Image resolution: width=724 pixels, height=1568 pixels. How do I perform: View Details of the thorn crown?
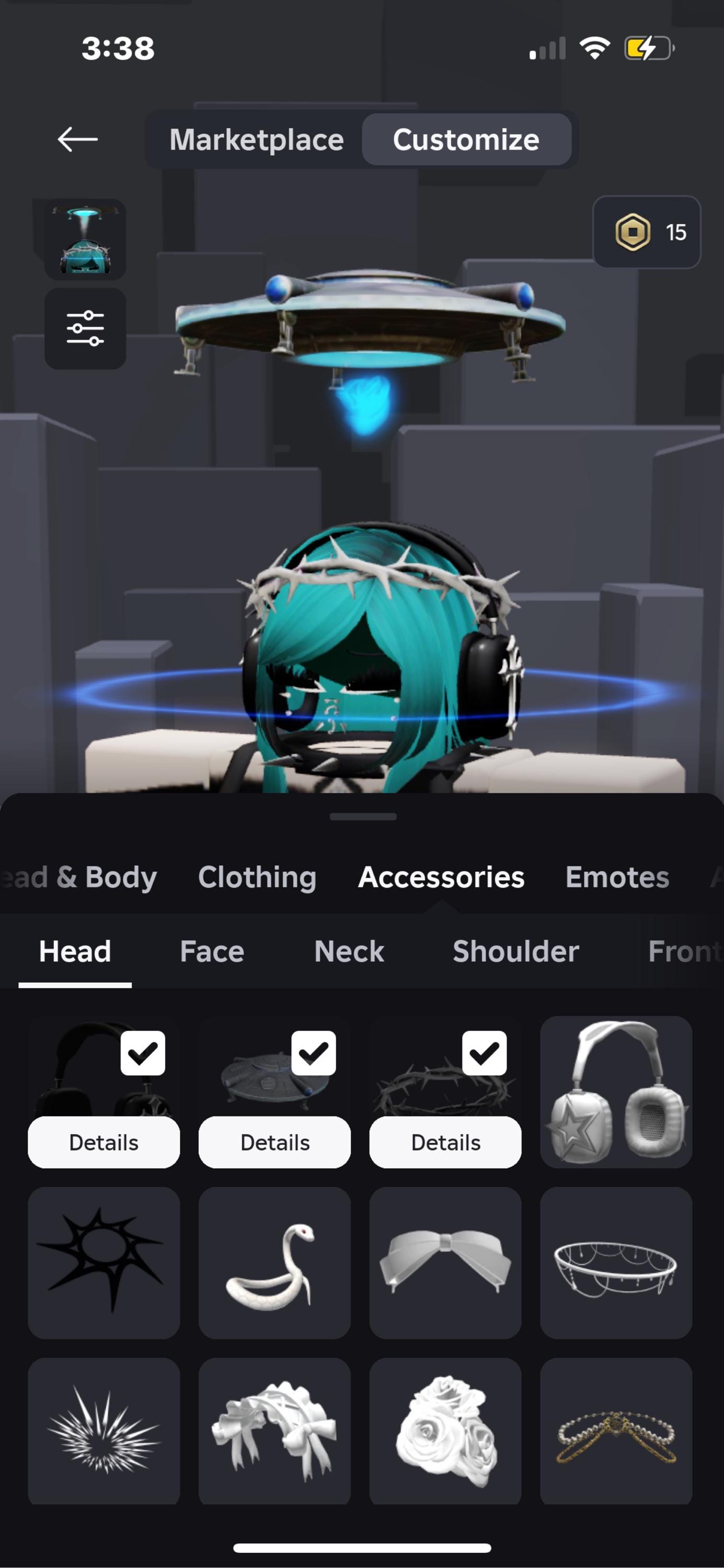pos(445,1143)
